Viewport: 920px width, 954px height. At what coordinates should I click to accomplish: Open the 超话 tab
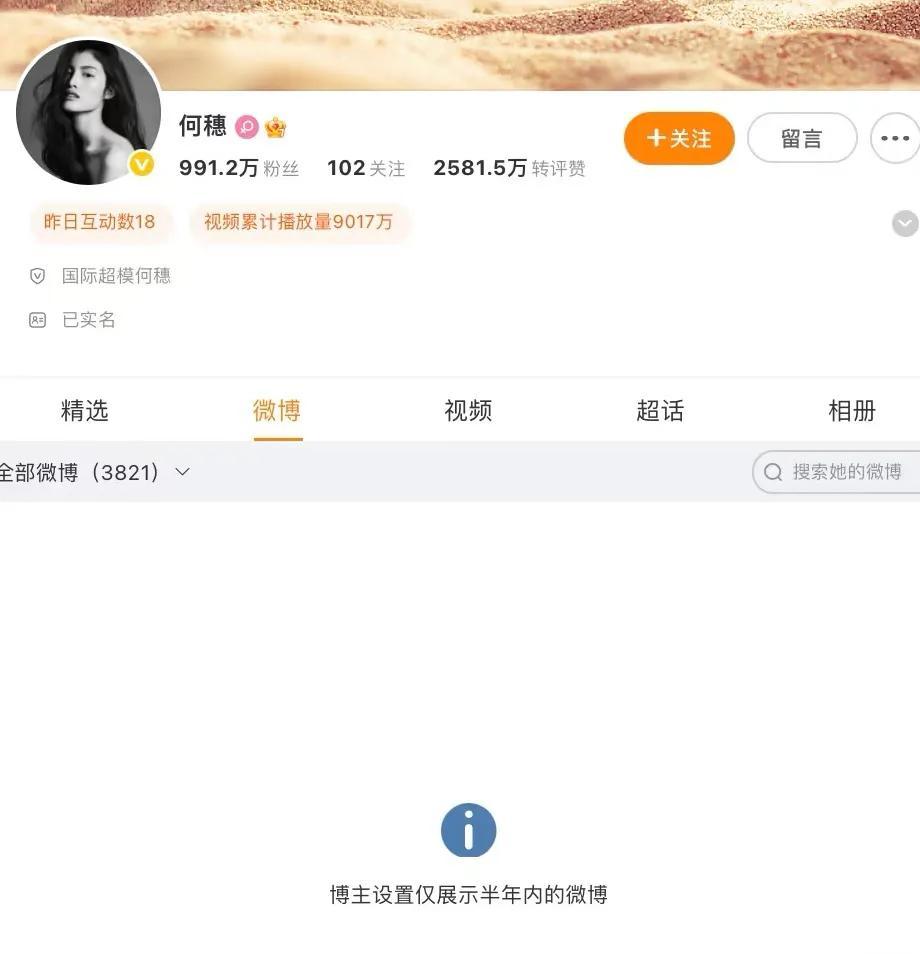[660, 411]
